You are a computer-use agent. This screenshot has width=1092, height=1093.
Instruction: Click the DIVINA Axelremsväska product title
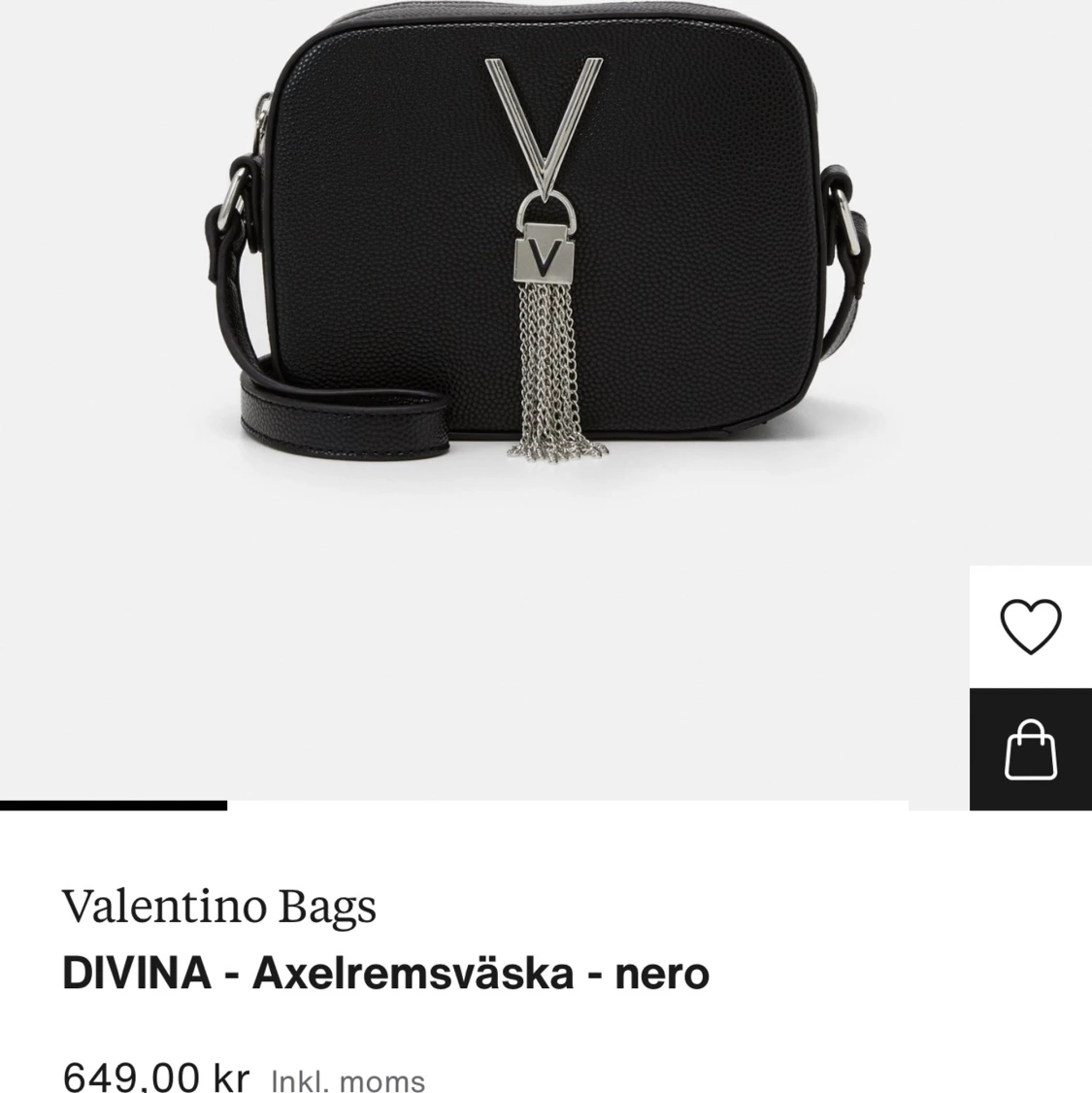384,972
